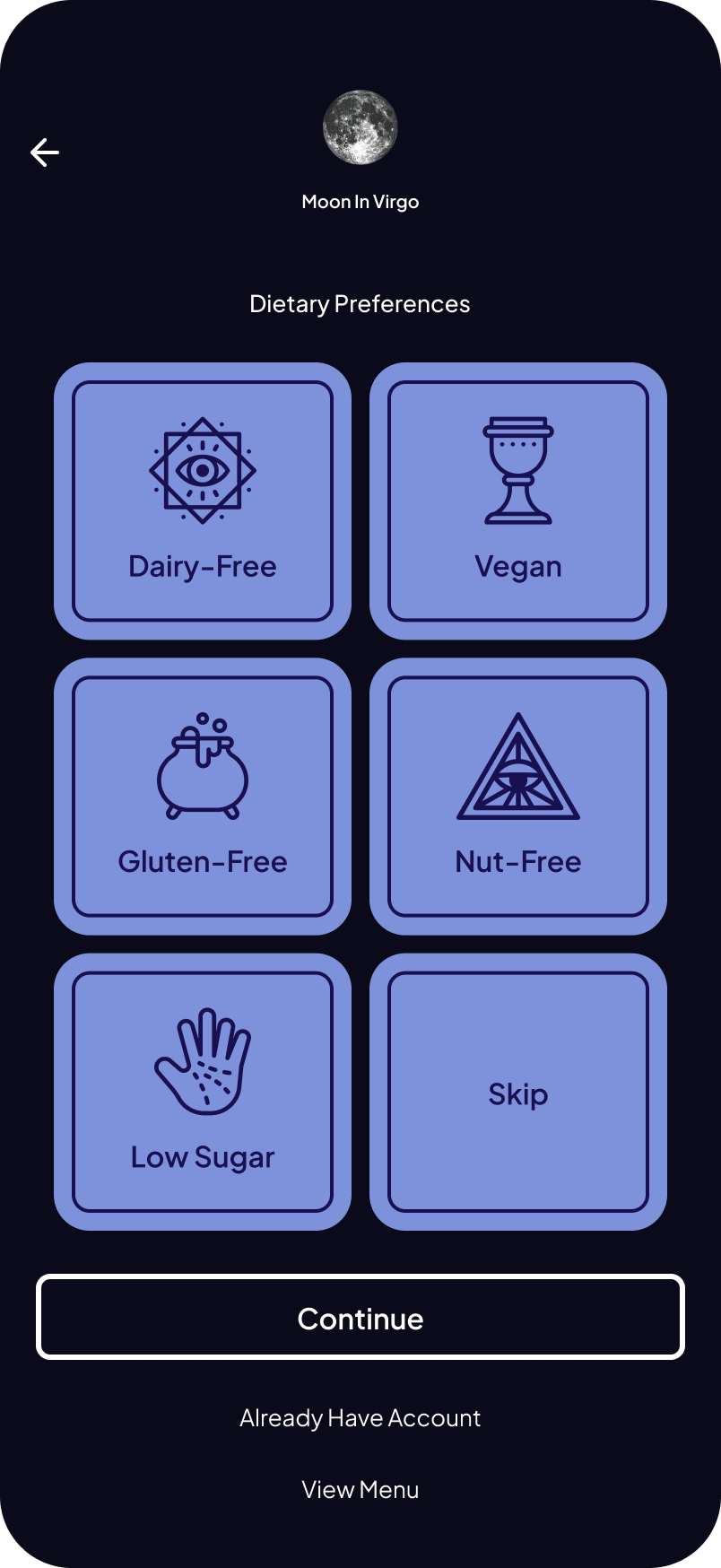Screen dimensions: 721x1568
Task: Go back using the arrow icon
Action: tap(45, 152)
